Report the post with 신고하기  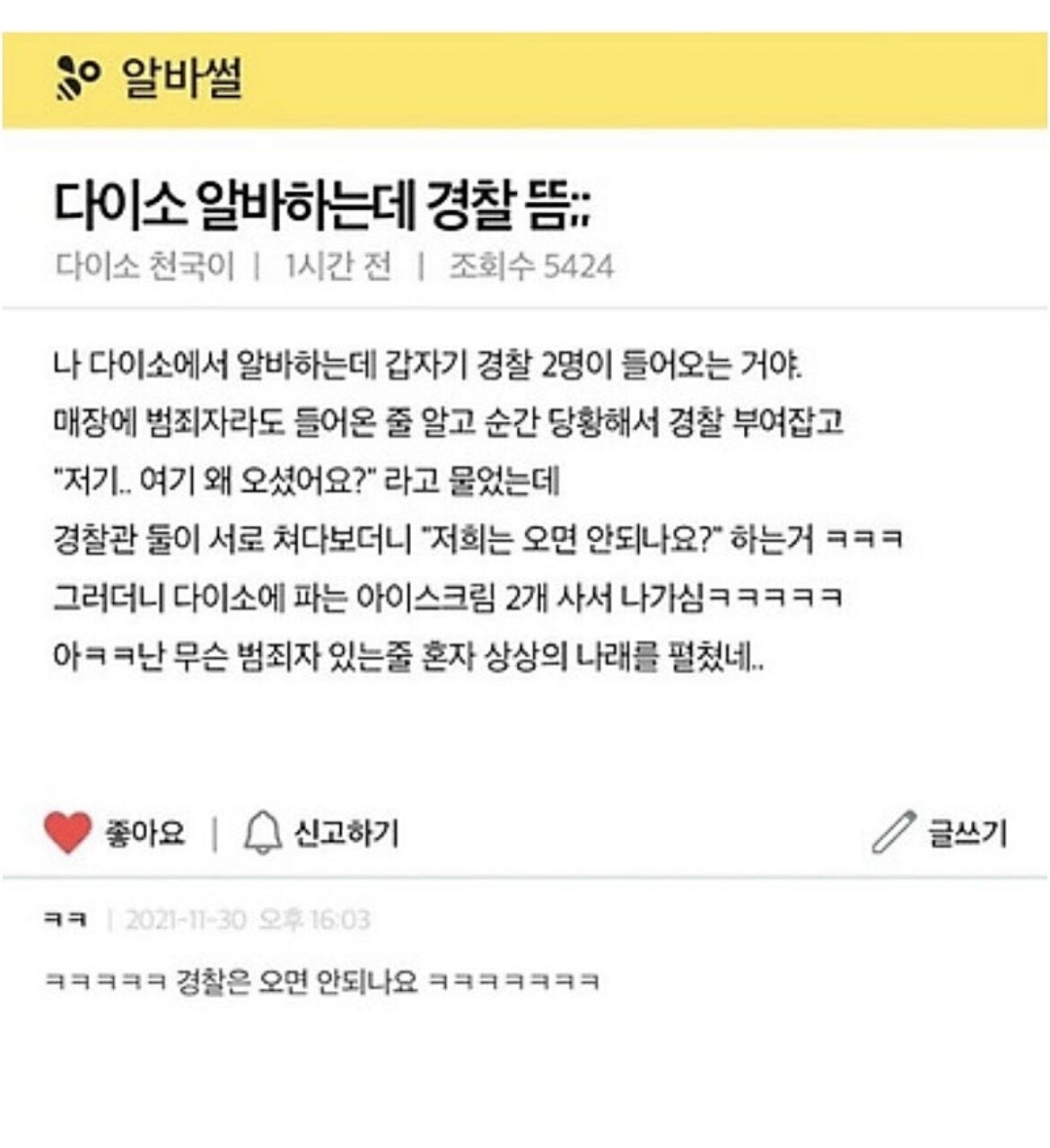point(320,833)
